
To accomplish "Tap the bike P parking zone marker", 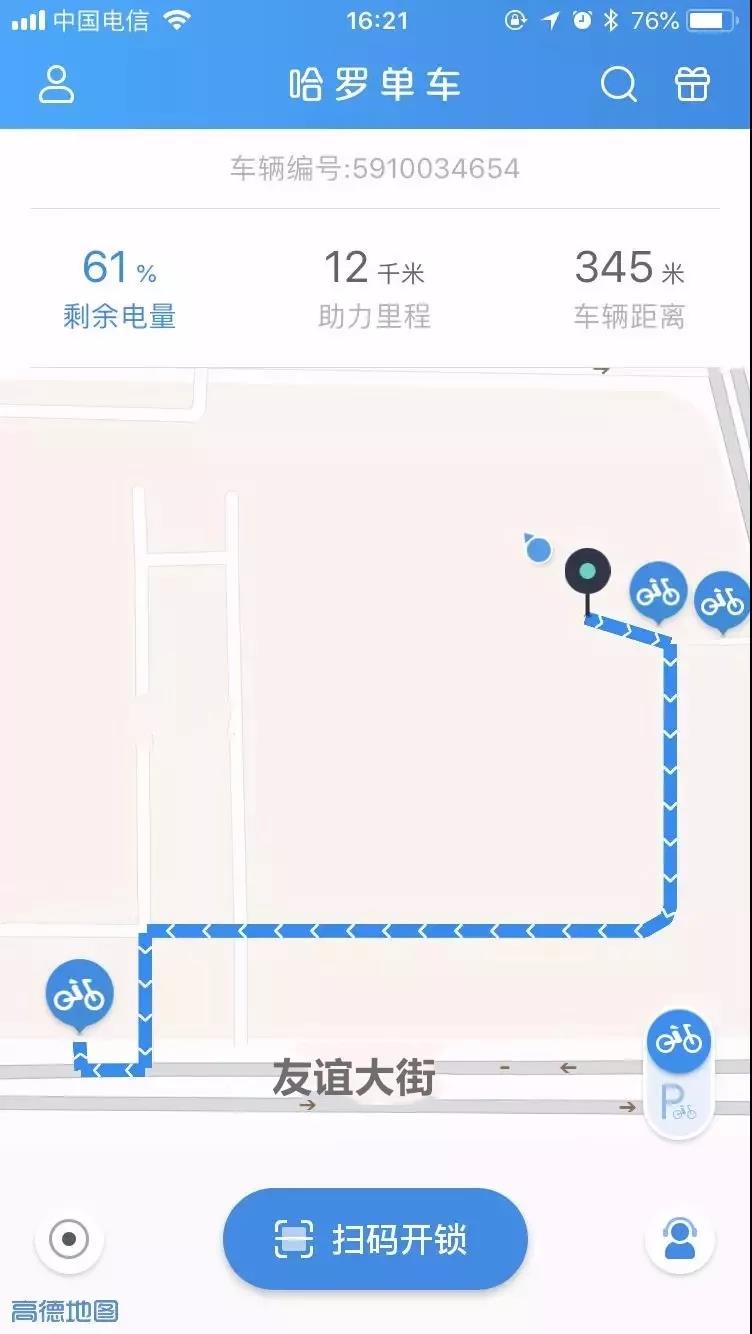I will tap(678, 1075).
